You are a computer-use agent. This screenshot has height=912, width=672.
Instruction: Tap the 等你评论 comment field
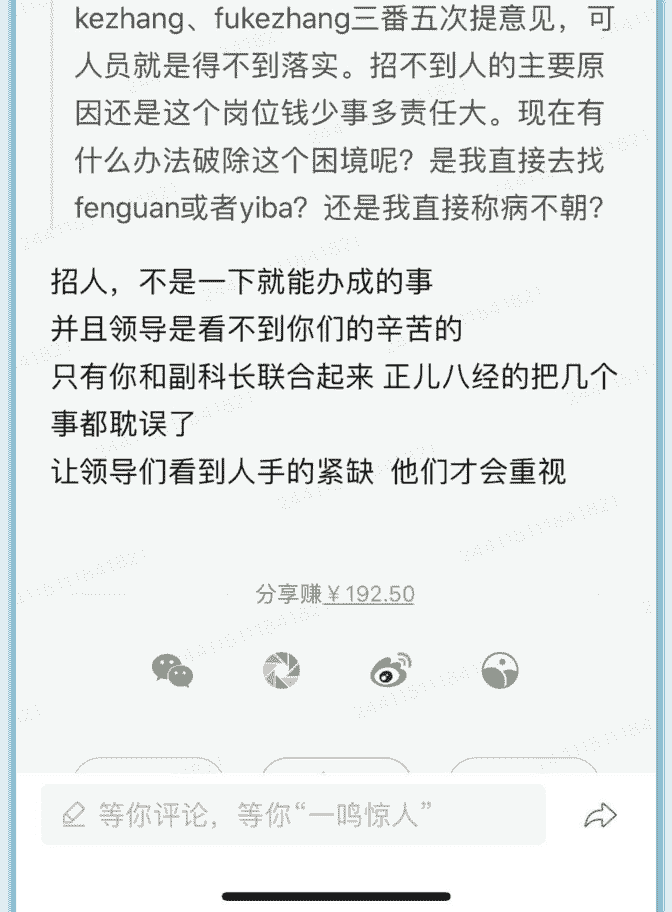293,815
